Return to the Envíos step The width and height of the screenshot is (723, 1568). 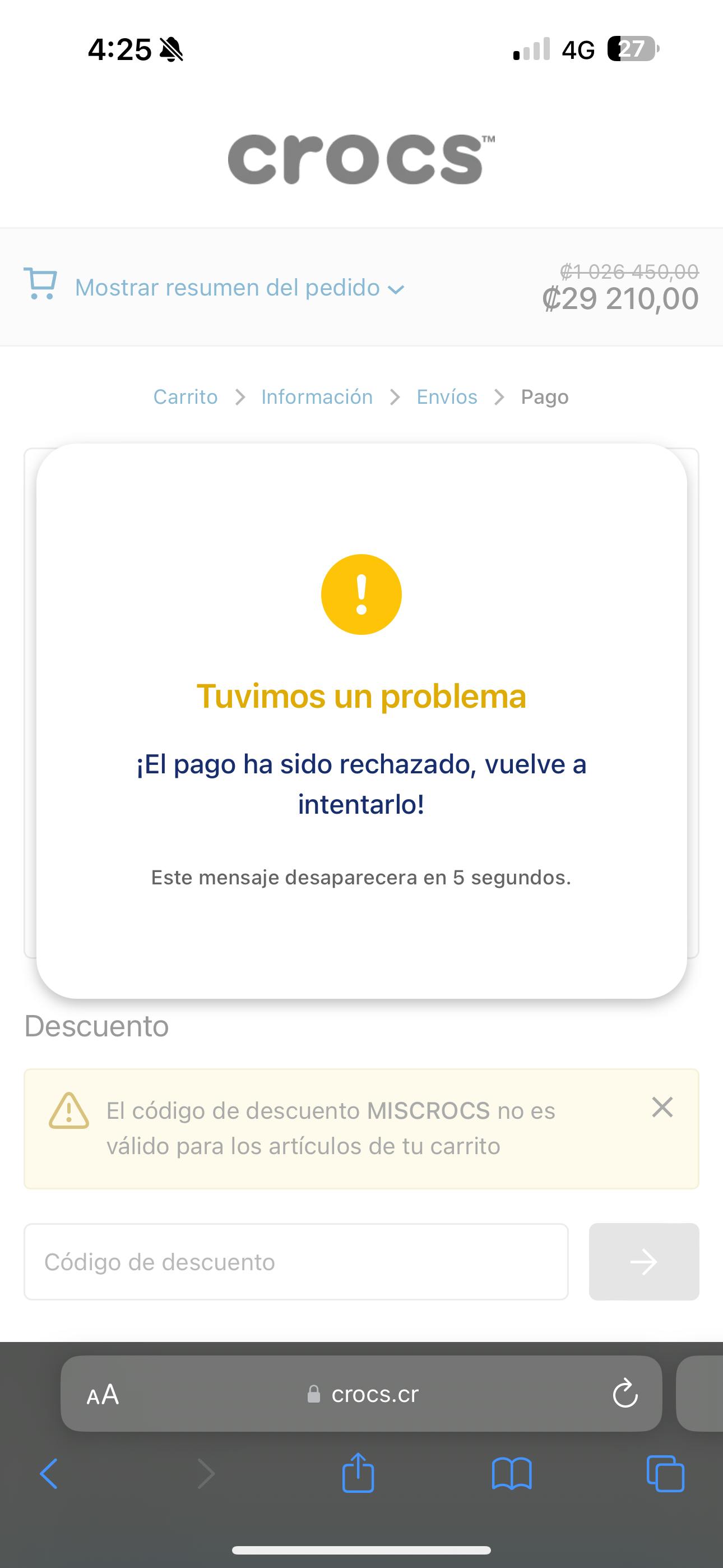coord(447,397)
